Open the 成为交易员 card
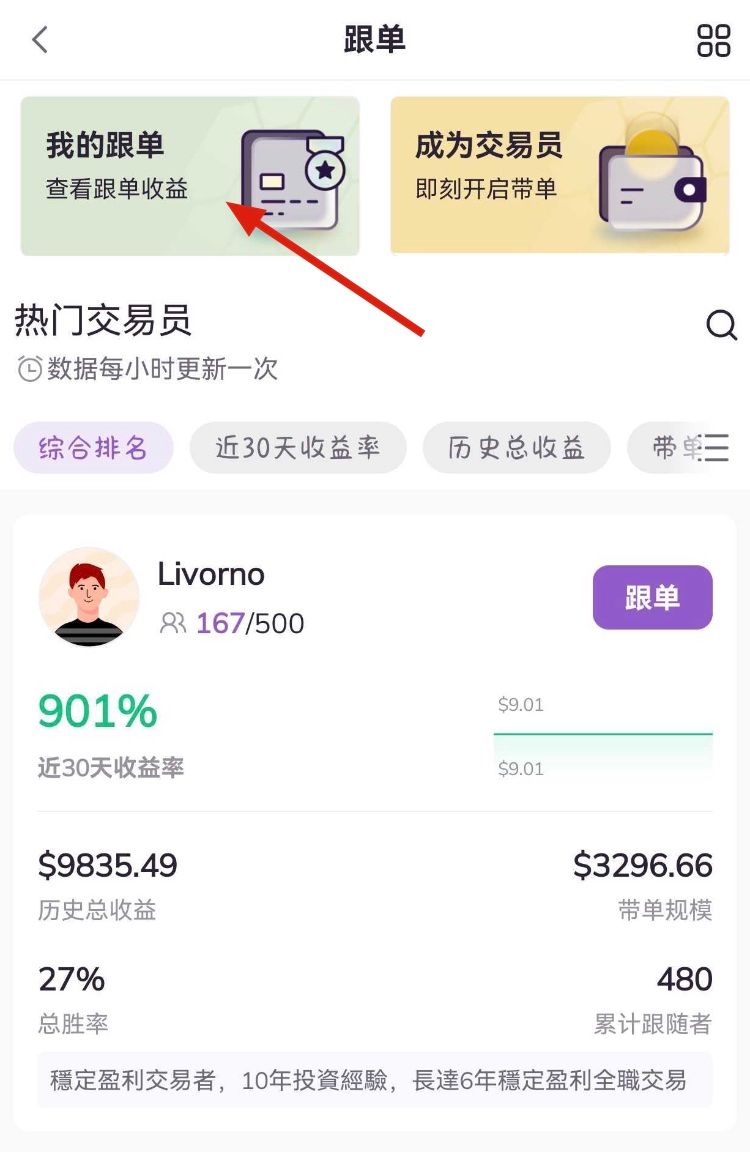The height and width of the screenshot is (1152, 750). [559, 175]
